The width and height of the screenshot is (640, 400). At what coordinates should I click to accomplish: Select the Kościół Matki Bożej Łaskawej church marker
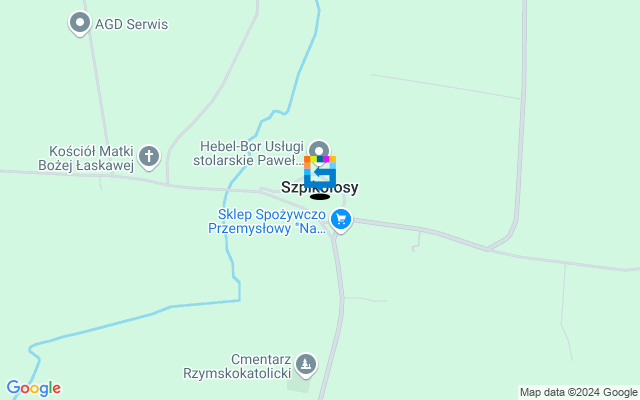pyautogui.click(x=149, y=156)
